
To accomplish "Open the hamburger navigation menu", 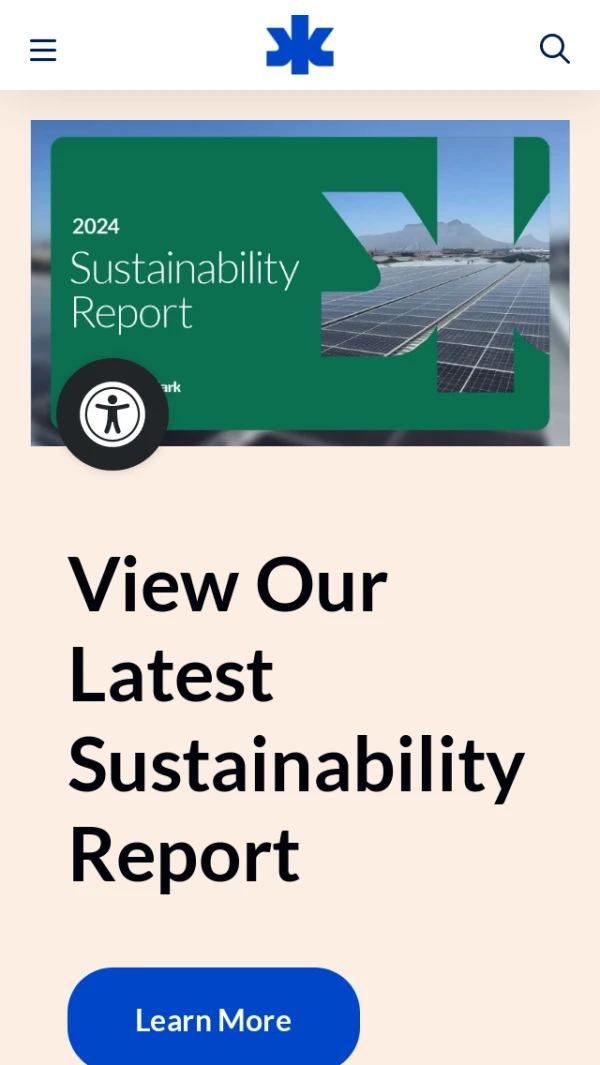I will point(43,50).
